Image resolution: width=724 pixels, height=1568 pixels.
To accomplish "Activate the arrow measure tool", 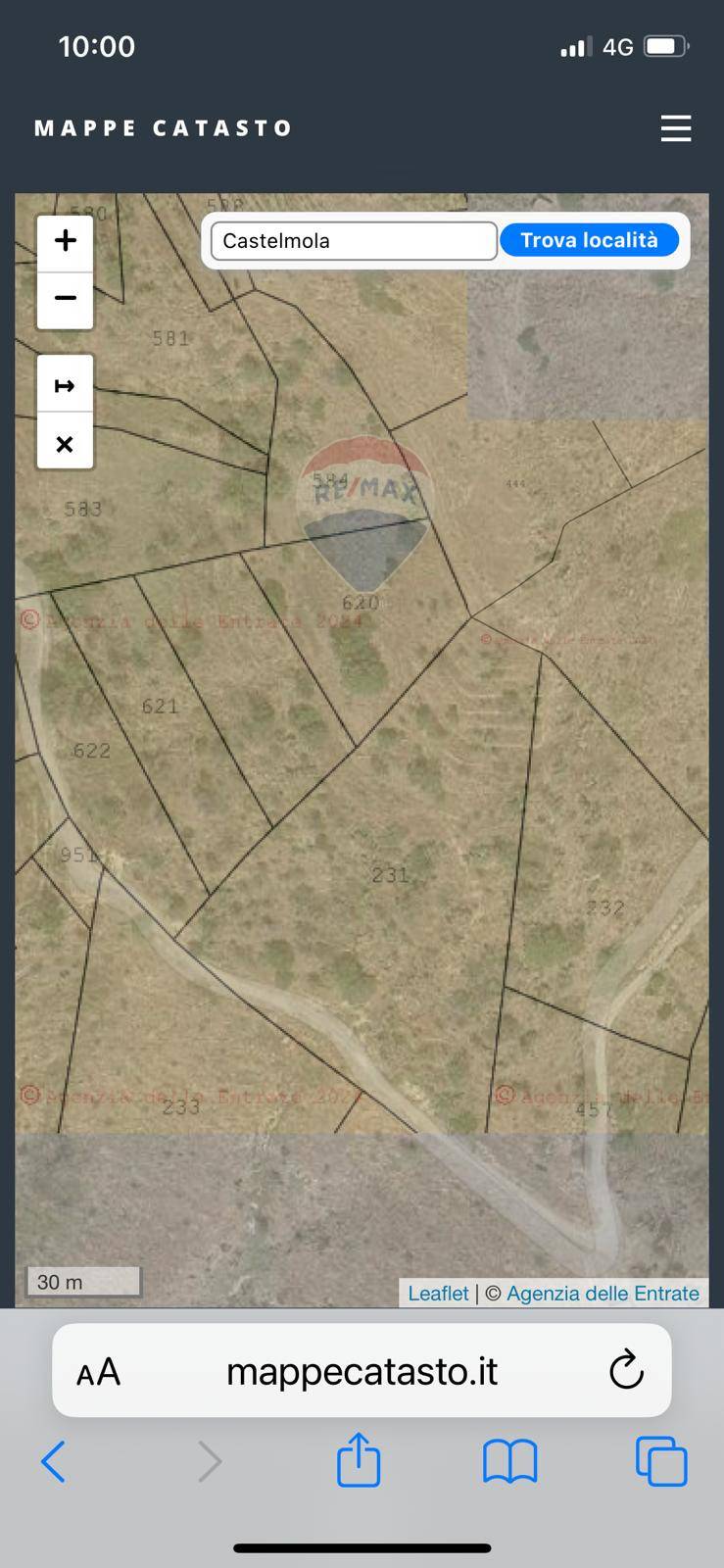I will (x=65, y=386).
